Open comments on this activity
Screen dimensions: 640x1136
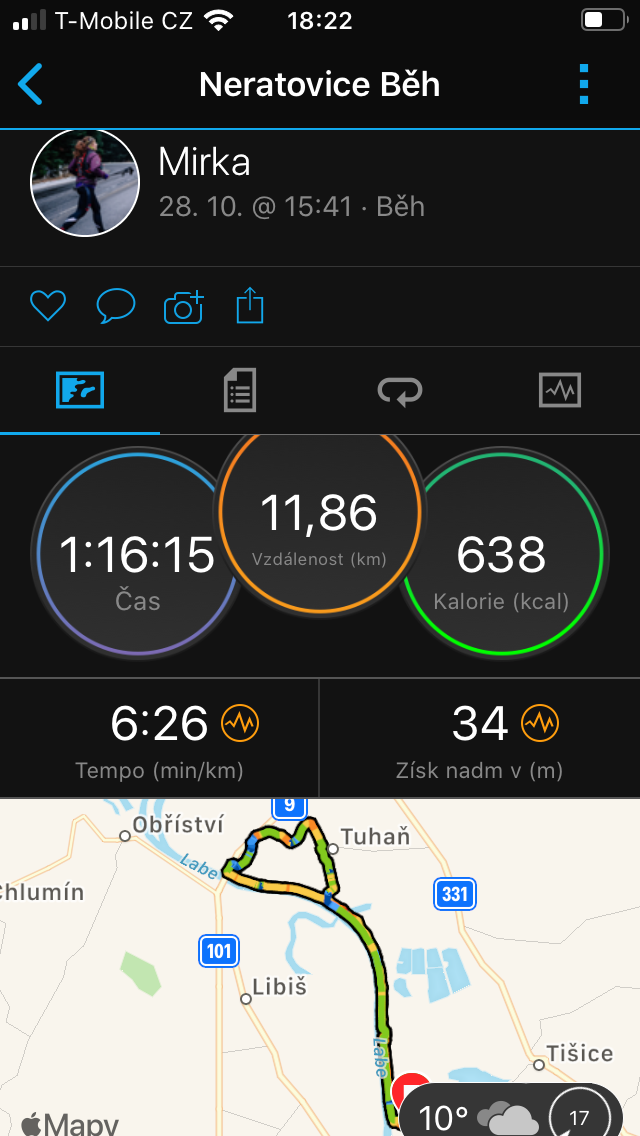pyautogui.click(x=116, y=306)
